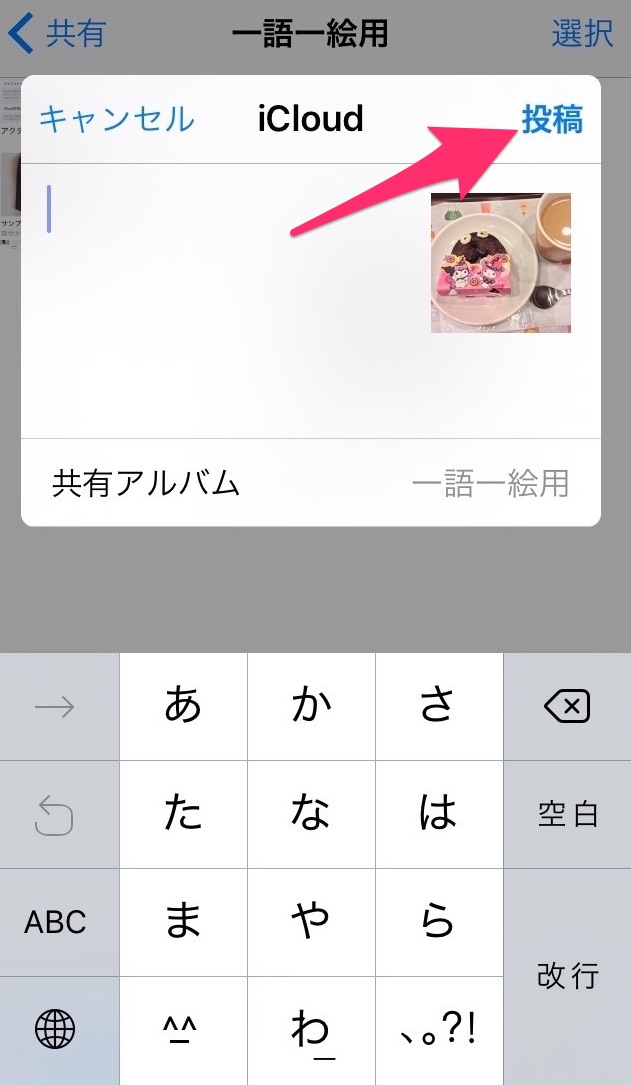Tap the ら key
Screen dimensions: 631x1085
coord(438,922)
